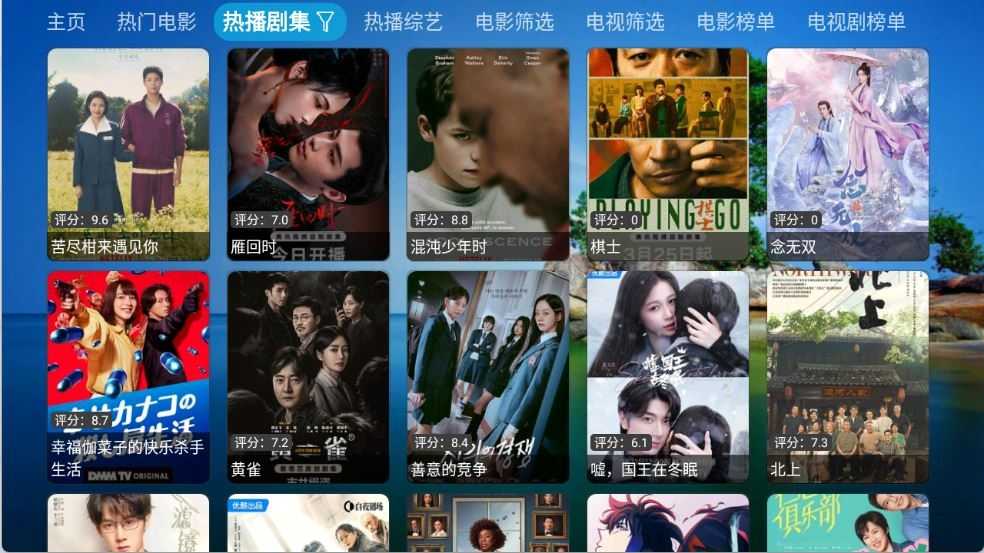Tap the 念无双 card
Viewport: 984px width, 553px height.
click(848, 154)
